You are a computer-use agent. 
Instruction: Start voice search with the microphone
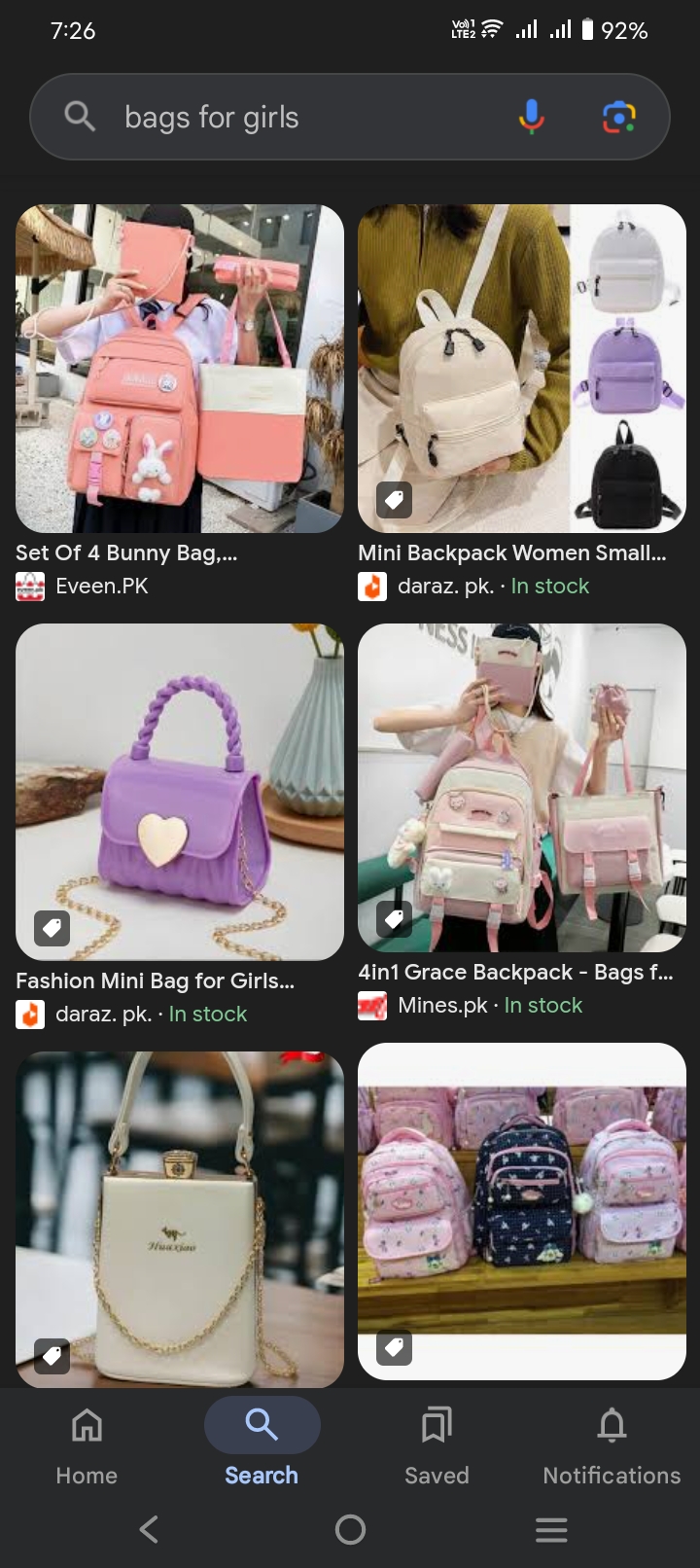531,118
